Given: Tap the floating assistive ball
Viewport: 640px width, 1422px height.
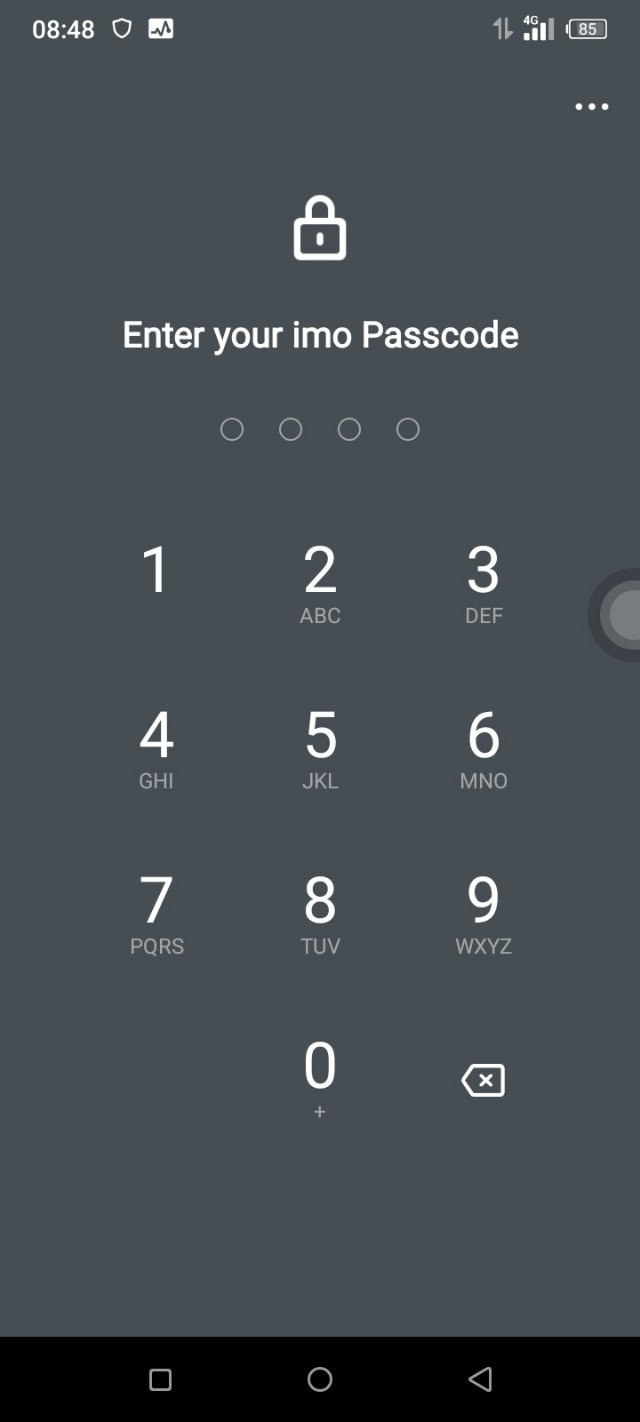Looking at the screenshot, I should (620, 614).
